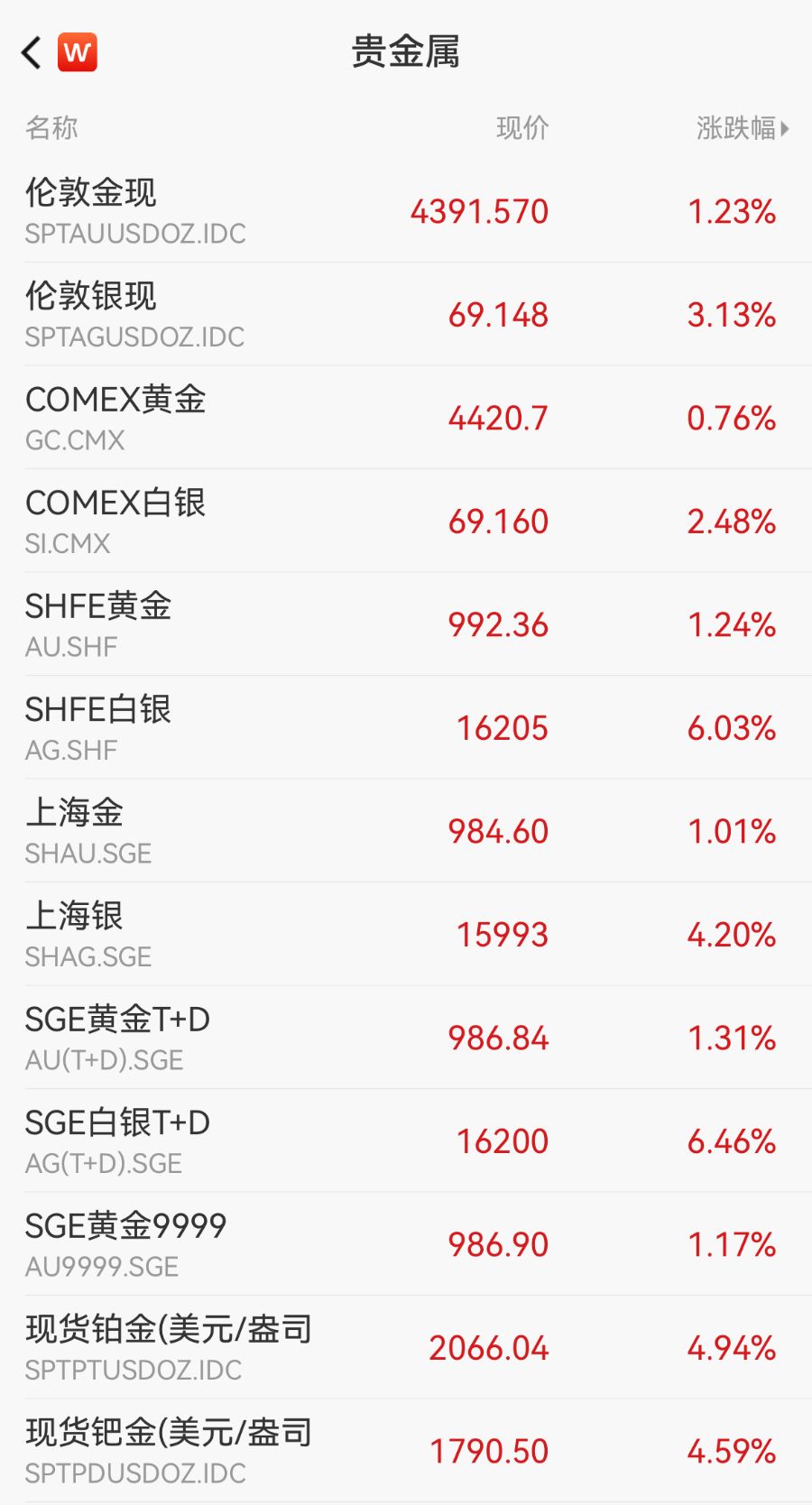The height and width of the screenshot is (1505, 812).
Task: Tap the 名称 column header
Action: coord(51,128)
